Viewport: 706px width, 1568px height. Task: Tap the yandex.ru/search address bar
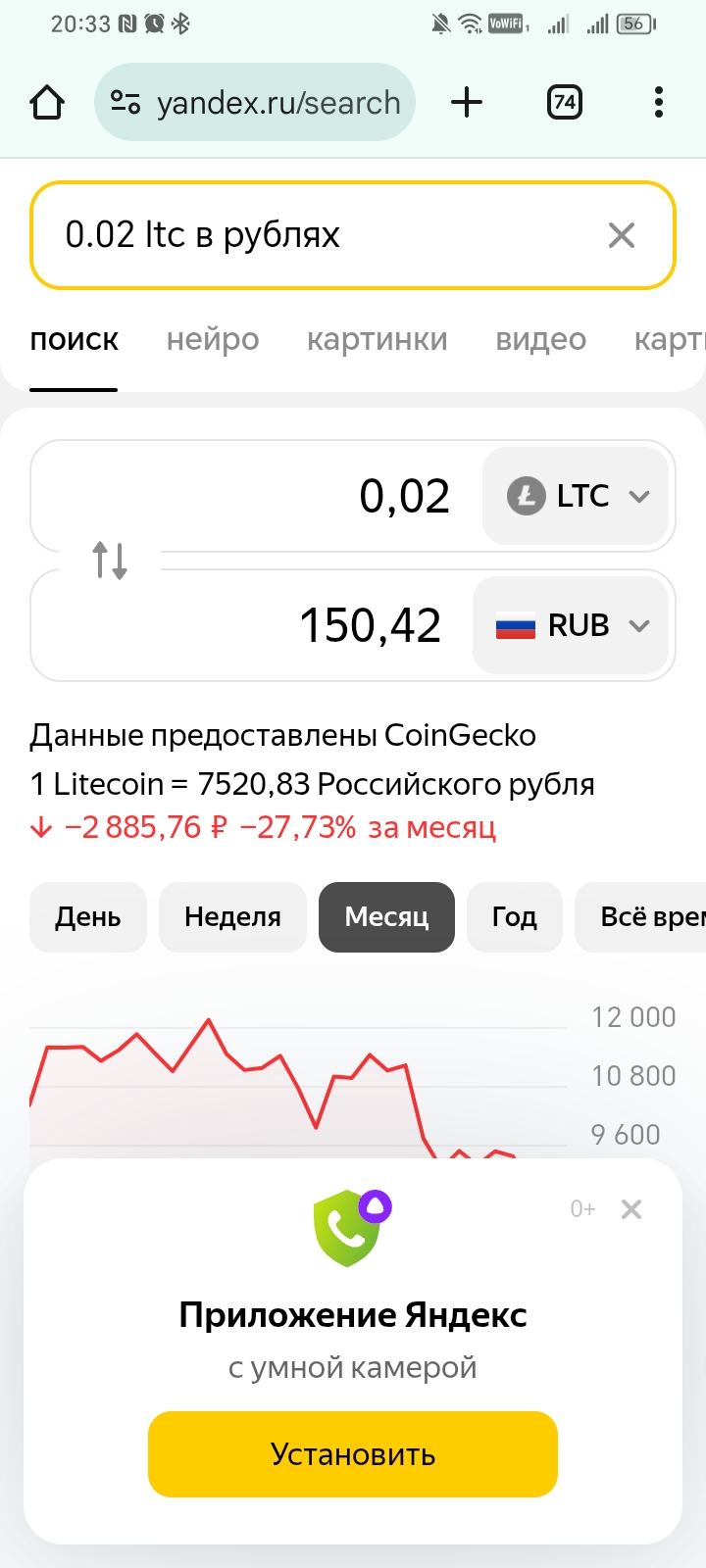click(x=255, y=102)
